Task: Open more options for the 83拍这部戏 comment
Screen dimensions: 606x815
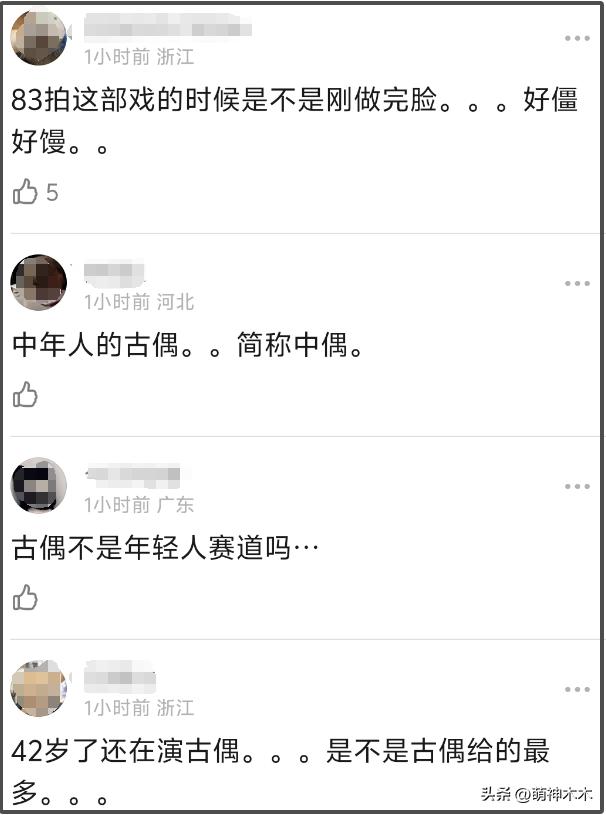Action: coord(577,38)
